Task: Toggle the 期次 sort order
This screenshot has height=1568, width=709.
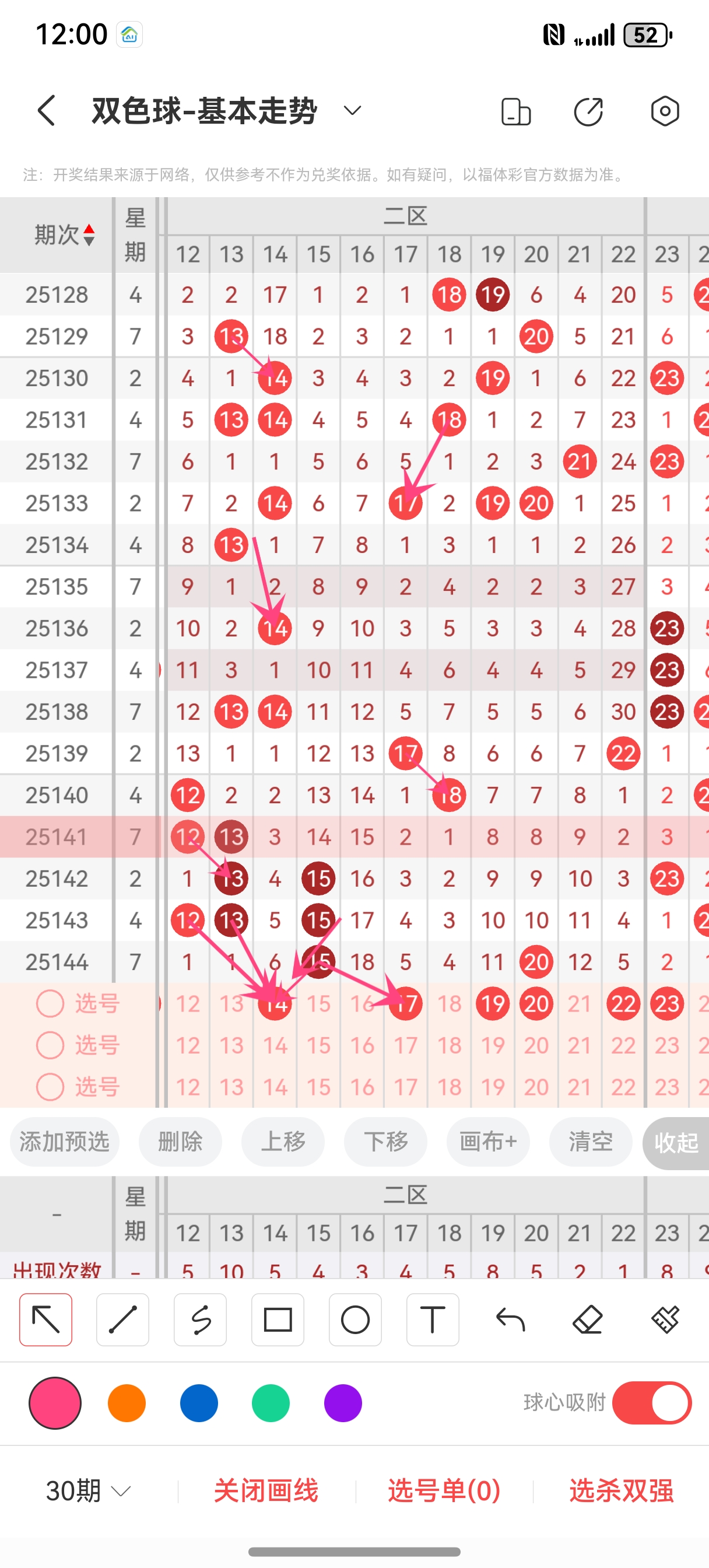Action: click(89, 235)
